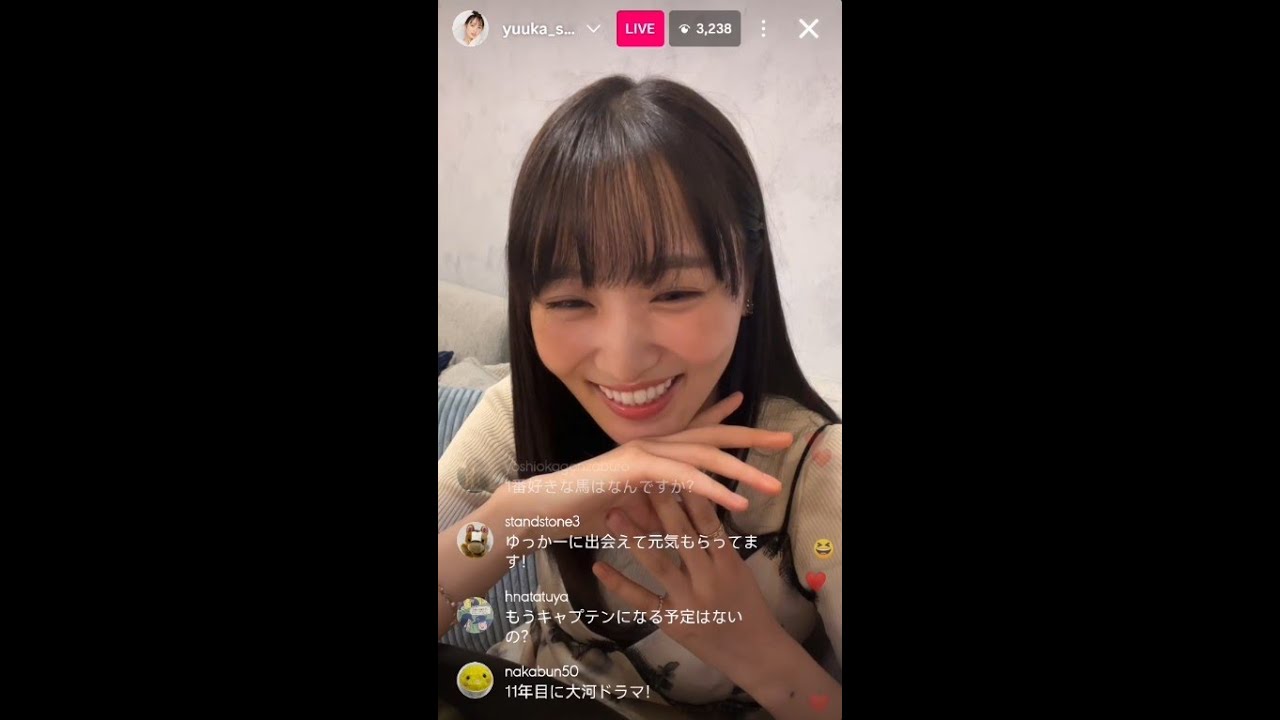The width and height of the screenshot is (1280, 720).
Task: Open standstone3's profile from comment
Action: (475, 540)
